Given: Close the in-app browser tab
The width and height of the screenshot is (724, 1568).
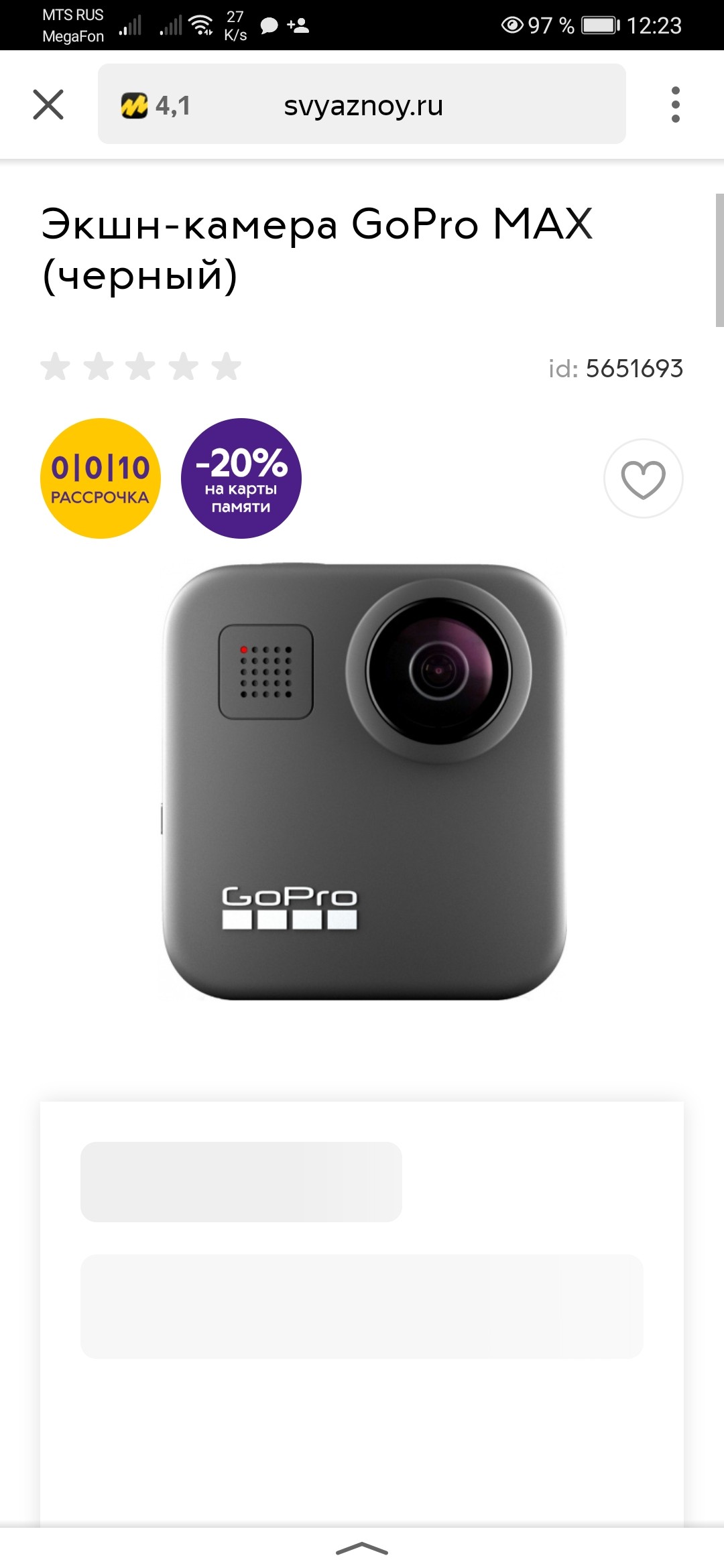Looking at the screenshot, I should (48, 105).
